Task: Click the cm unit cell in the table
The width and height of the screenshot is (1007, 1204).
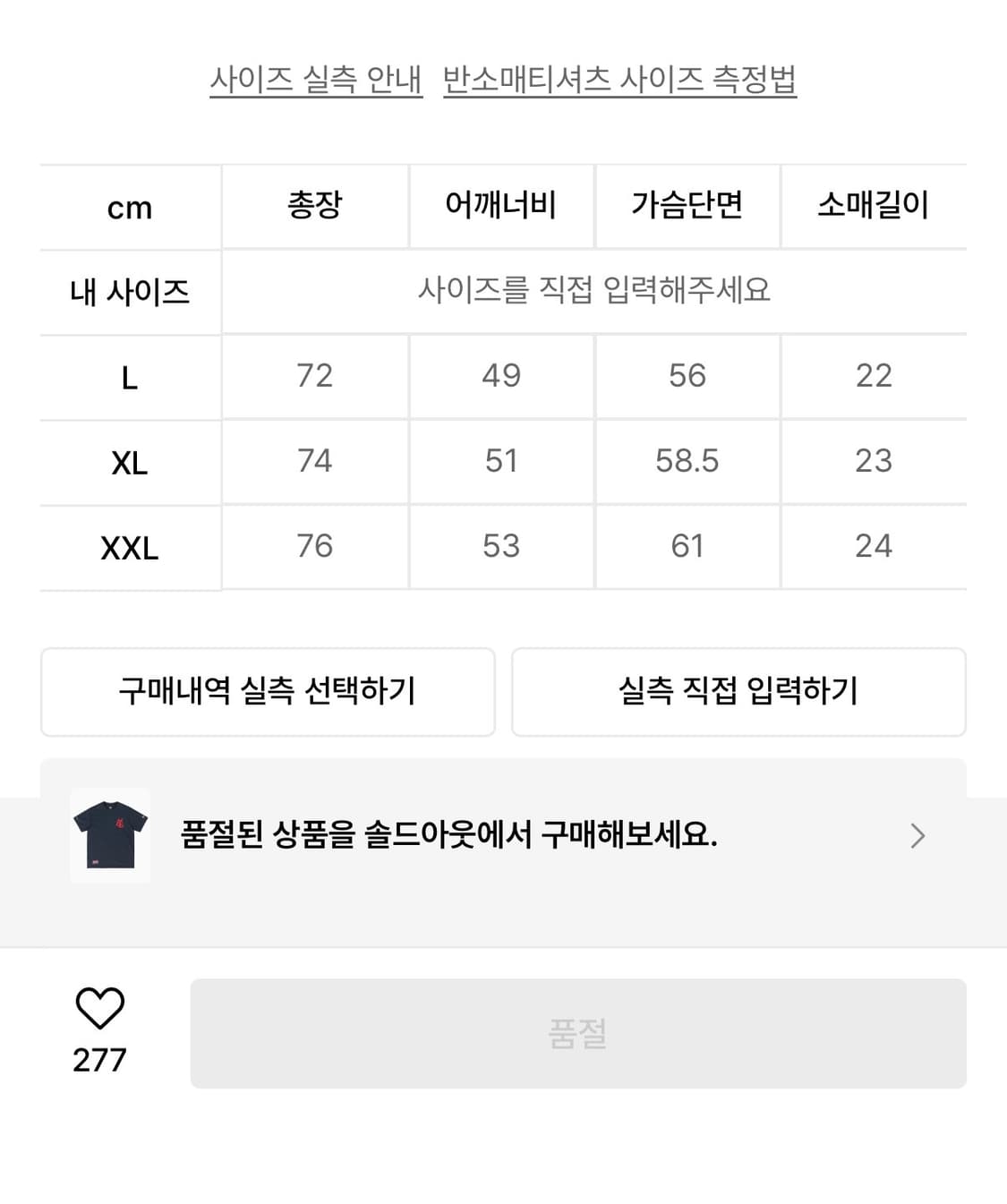Action: pos(129,205)
